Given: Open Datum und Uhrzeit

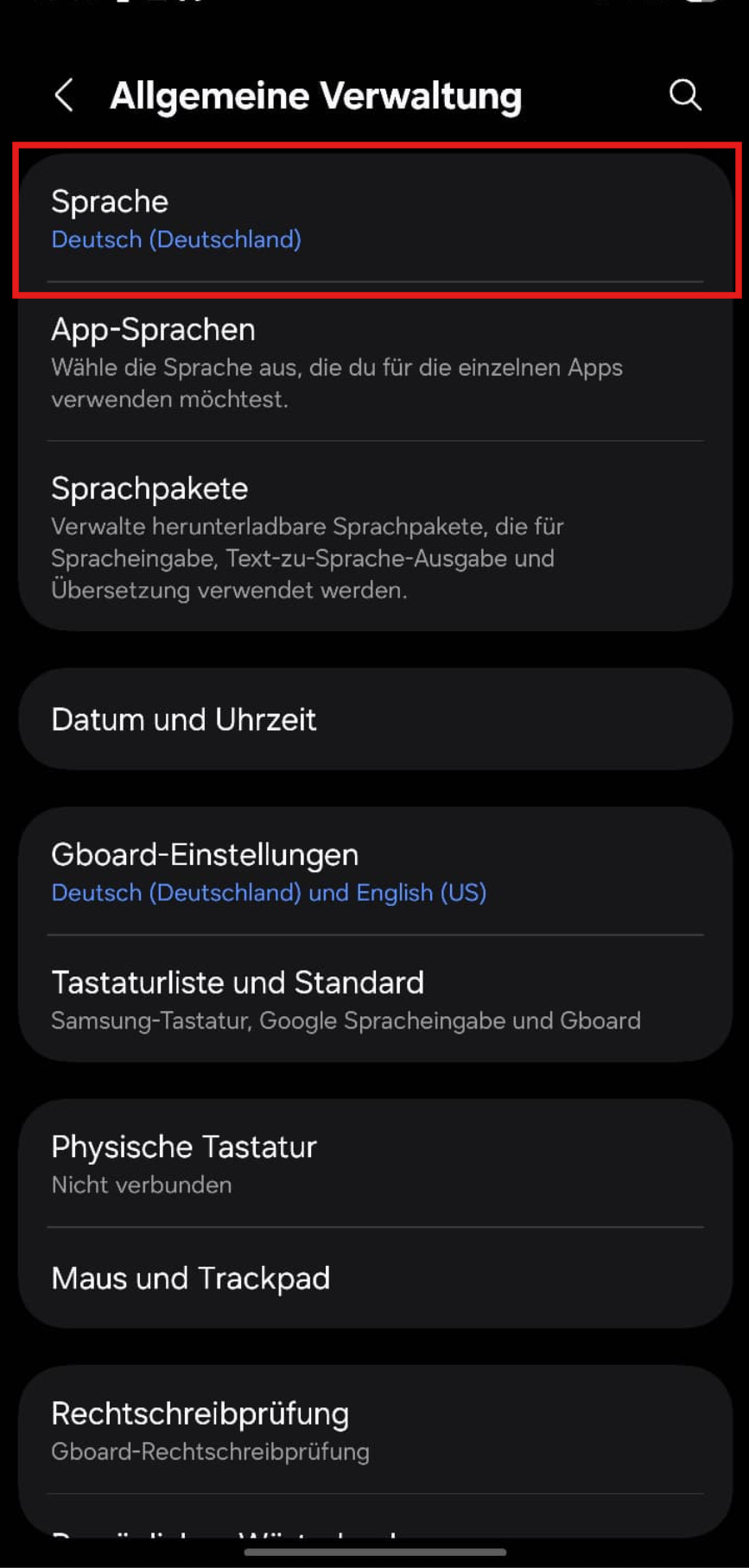Looking at the screenshot, I should (x=375, y=719).
